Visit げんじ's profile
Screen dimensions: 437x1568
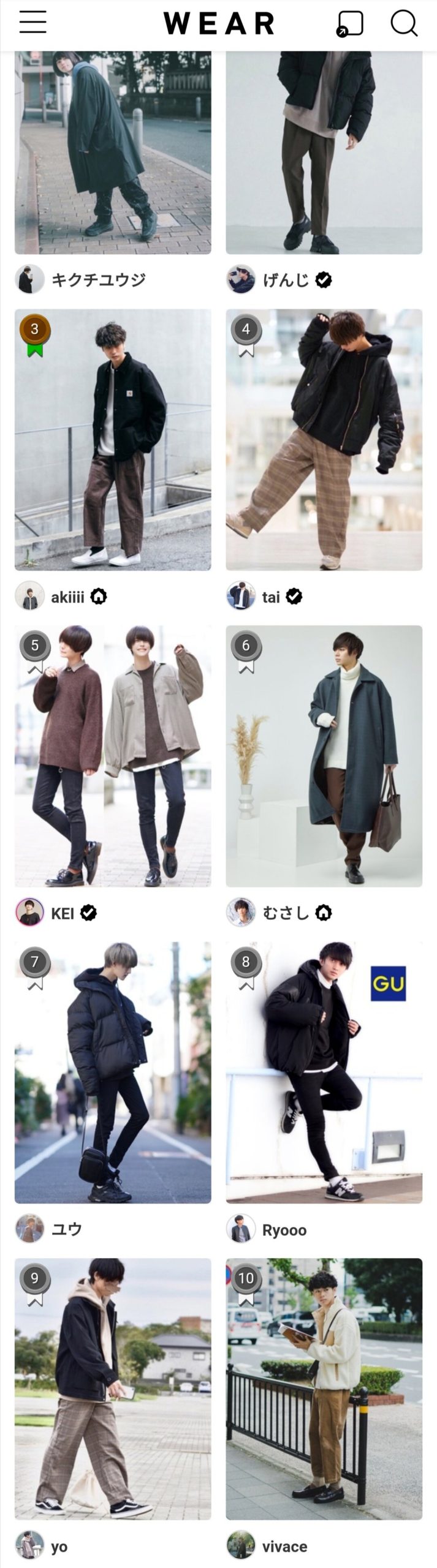286,280
